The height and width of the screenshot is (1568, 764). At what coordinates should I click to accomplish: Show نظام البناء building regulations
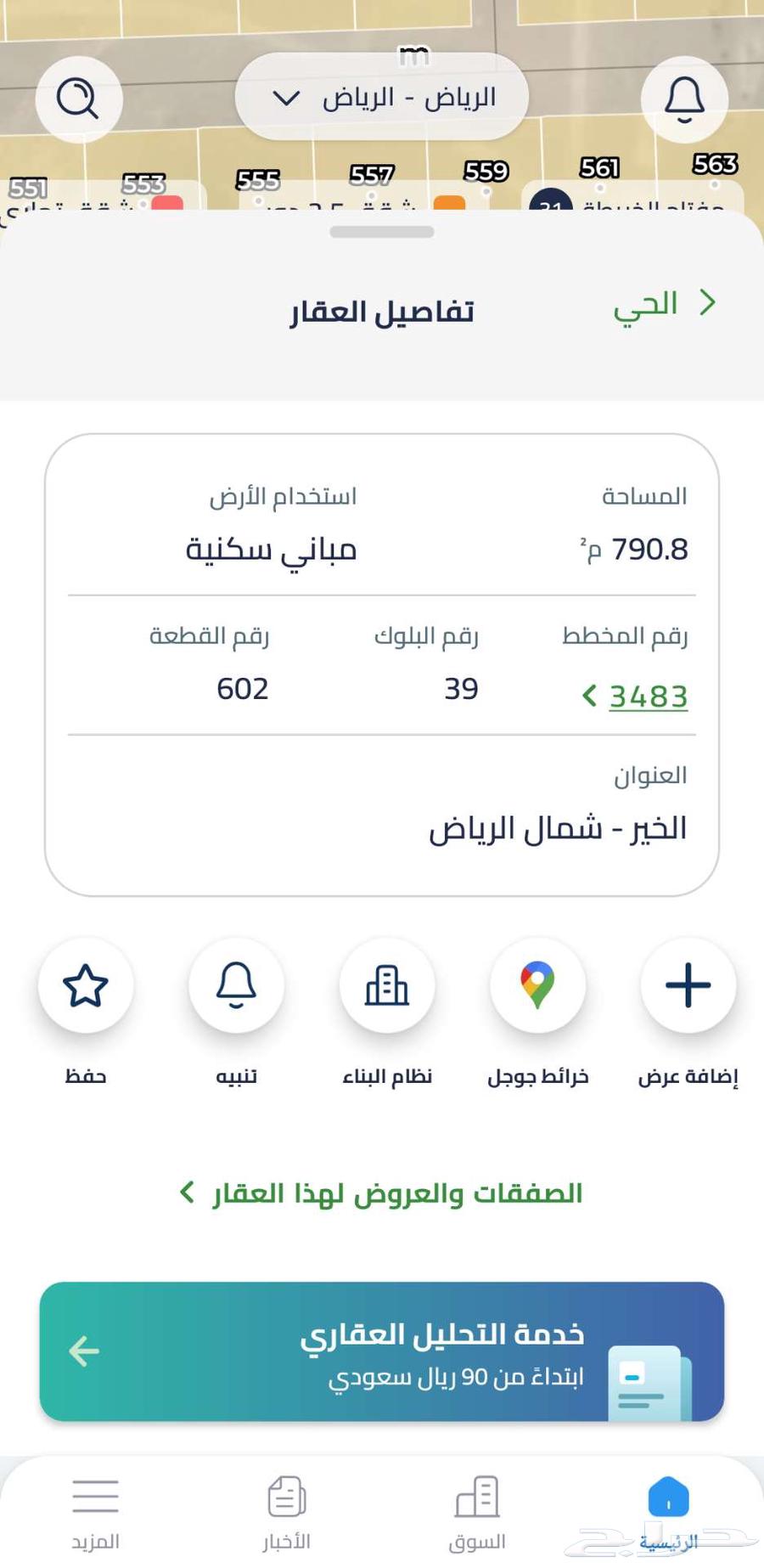pyautogui.click(x=387, y=986)
